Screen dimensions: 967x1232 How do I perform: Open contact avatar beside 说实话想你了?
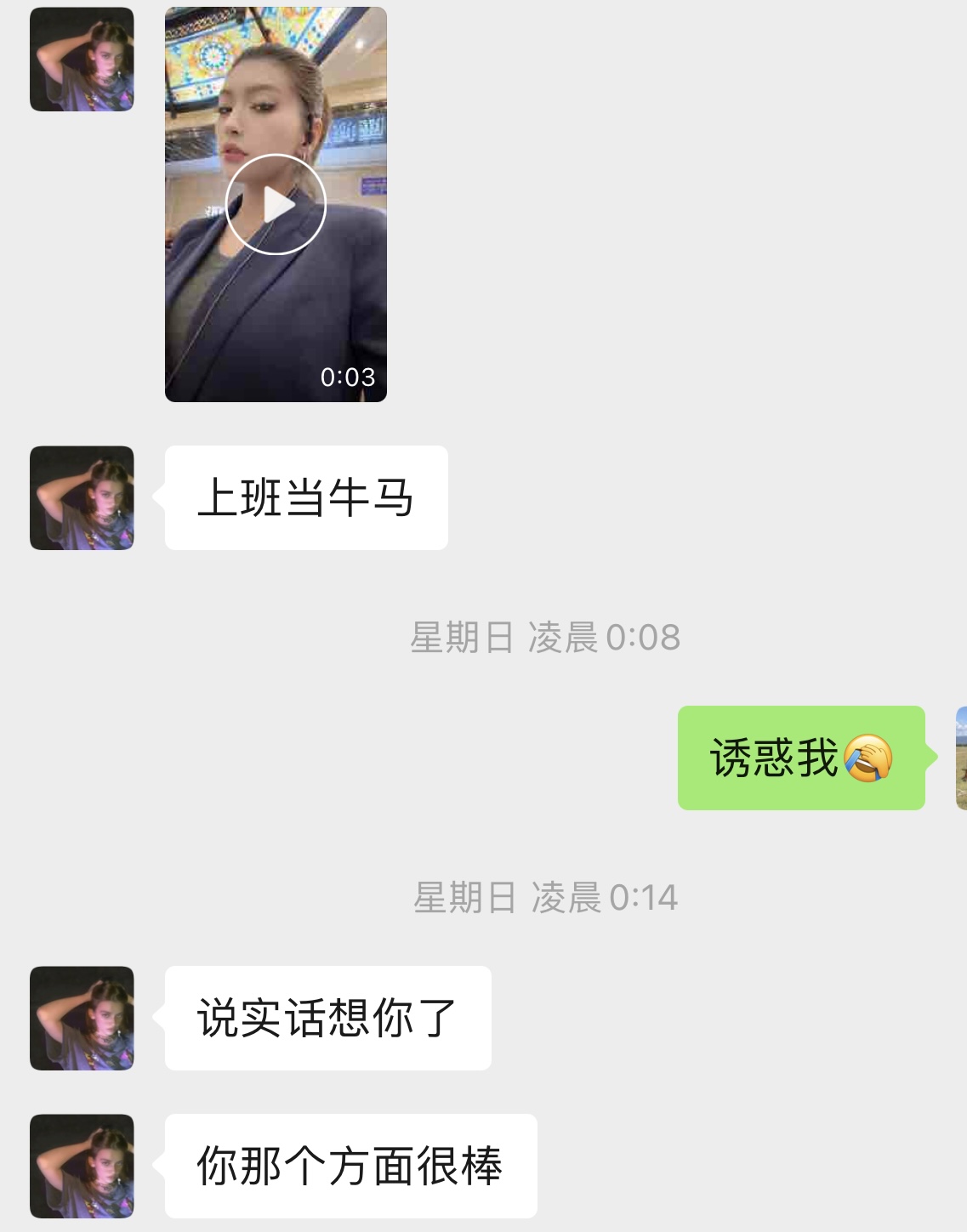82,1018
